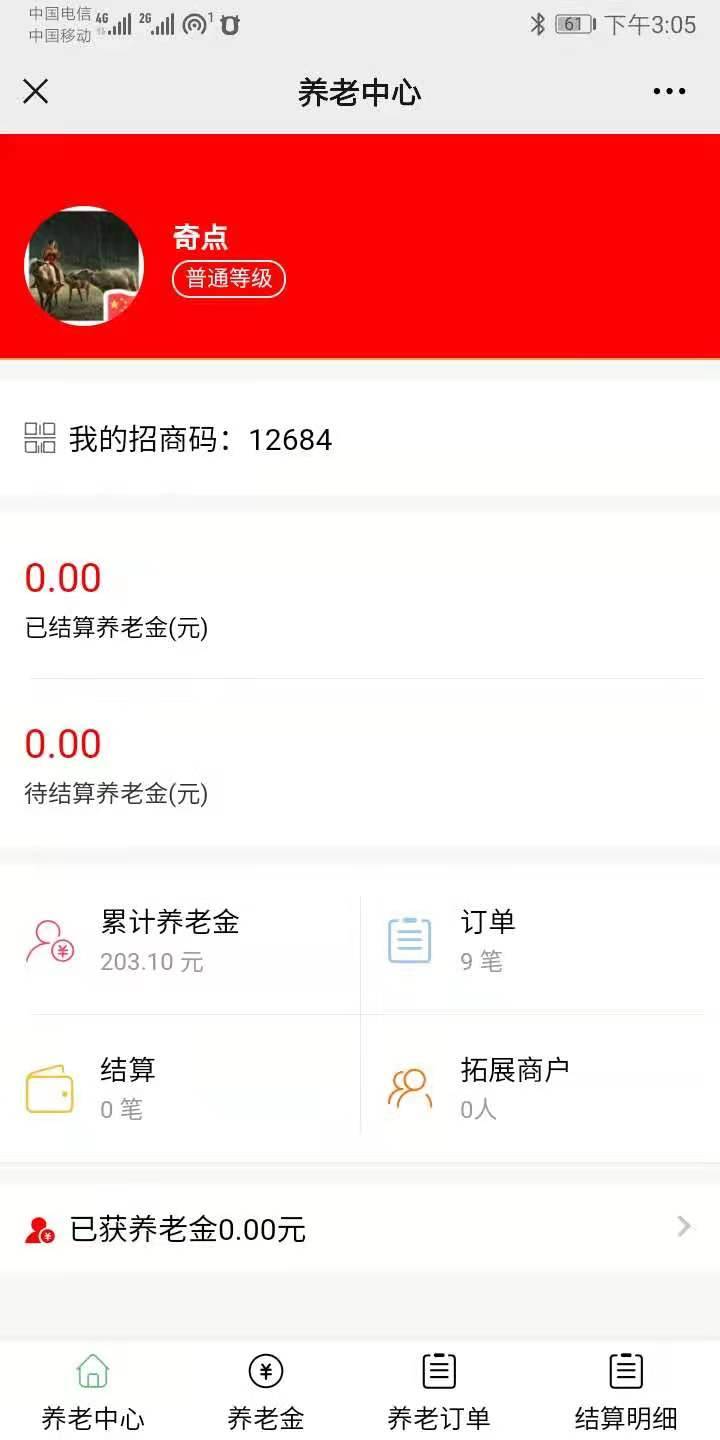Tap the 奇点 profile avatar

(x=84, y=266)
